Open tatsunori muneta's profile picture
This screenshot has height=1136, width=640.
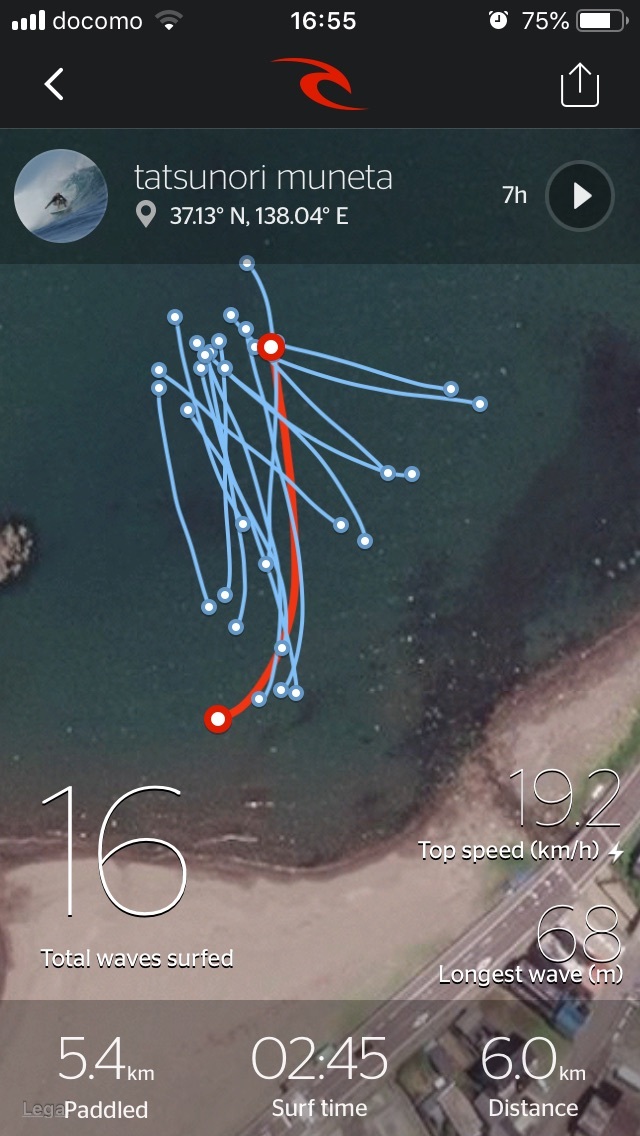coord(60,196)
